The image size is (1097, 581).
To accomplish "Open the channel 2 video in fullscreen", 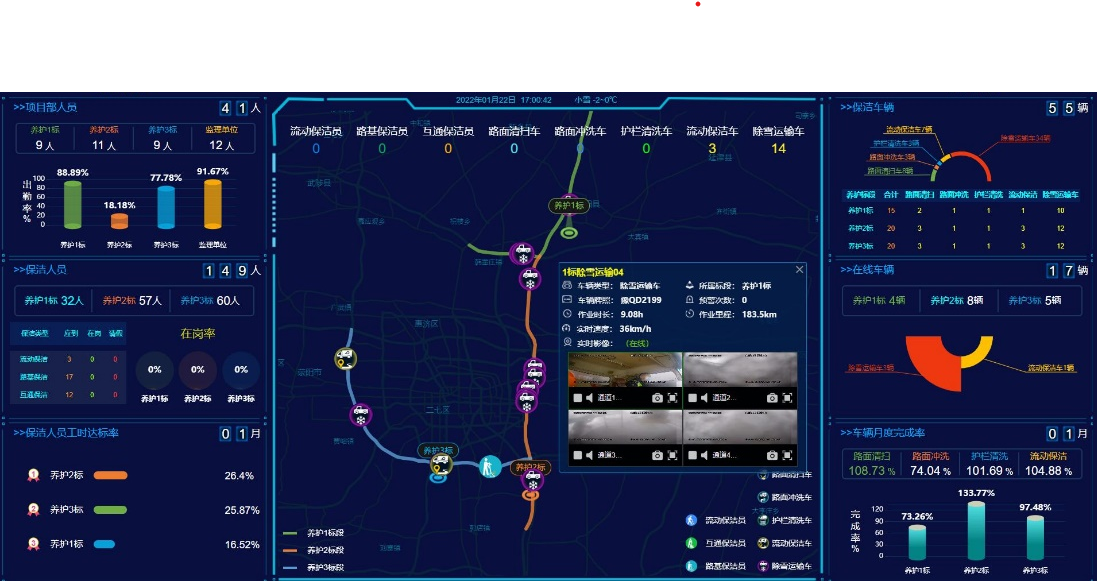I will (788, 398).
